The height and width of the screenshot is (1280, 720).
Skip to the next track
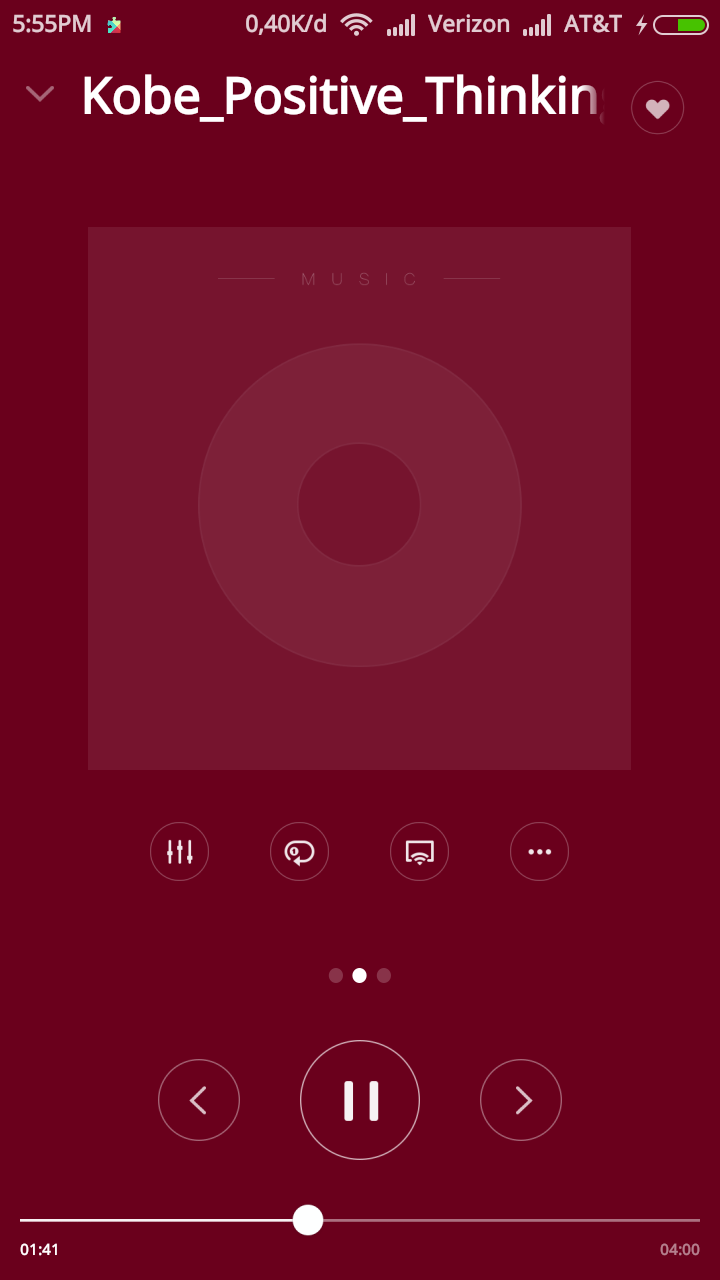(x=521, y=1100)
